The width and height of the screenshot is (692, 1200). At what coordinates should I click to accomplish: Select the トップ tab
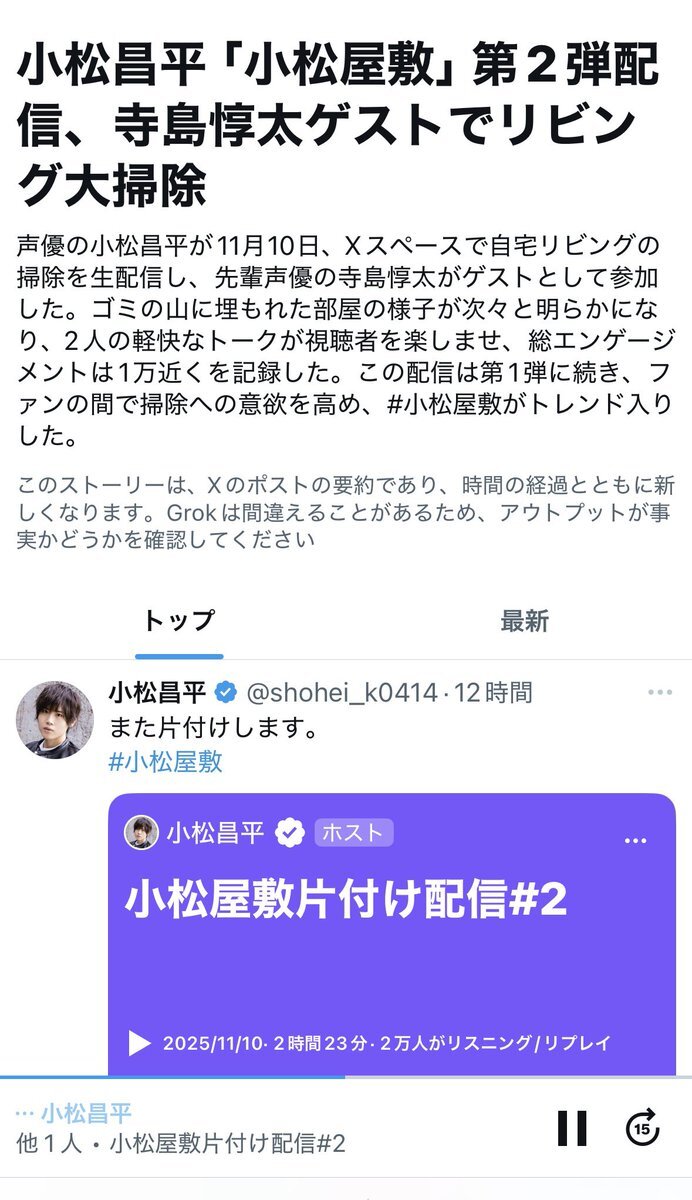coord(178,621)
